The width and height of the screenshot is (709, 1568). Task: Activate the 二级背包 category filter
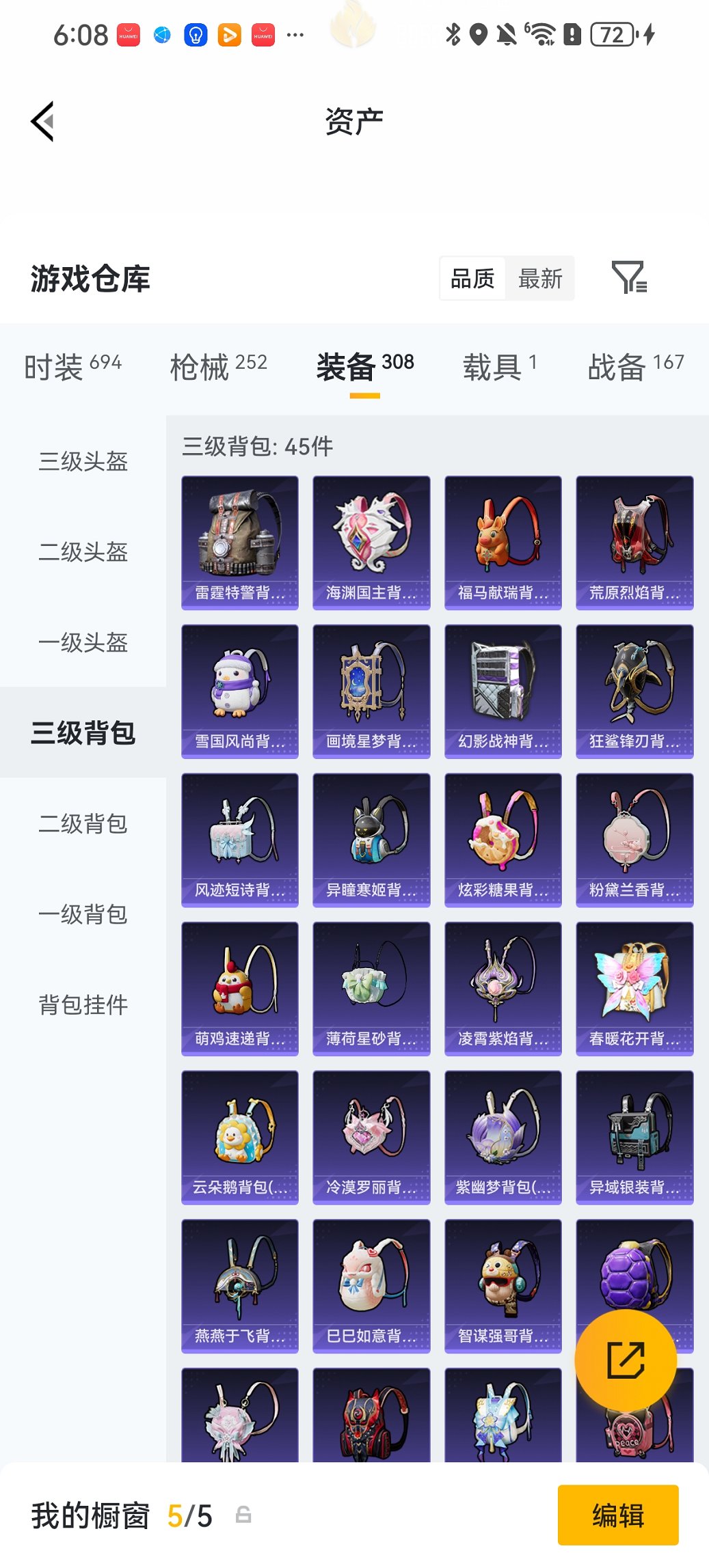82,825
